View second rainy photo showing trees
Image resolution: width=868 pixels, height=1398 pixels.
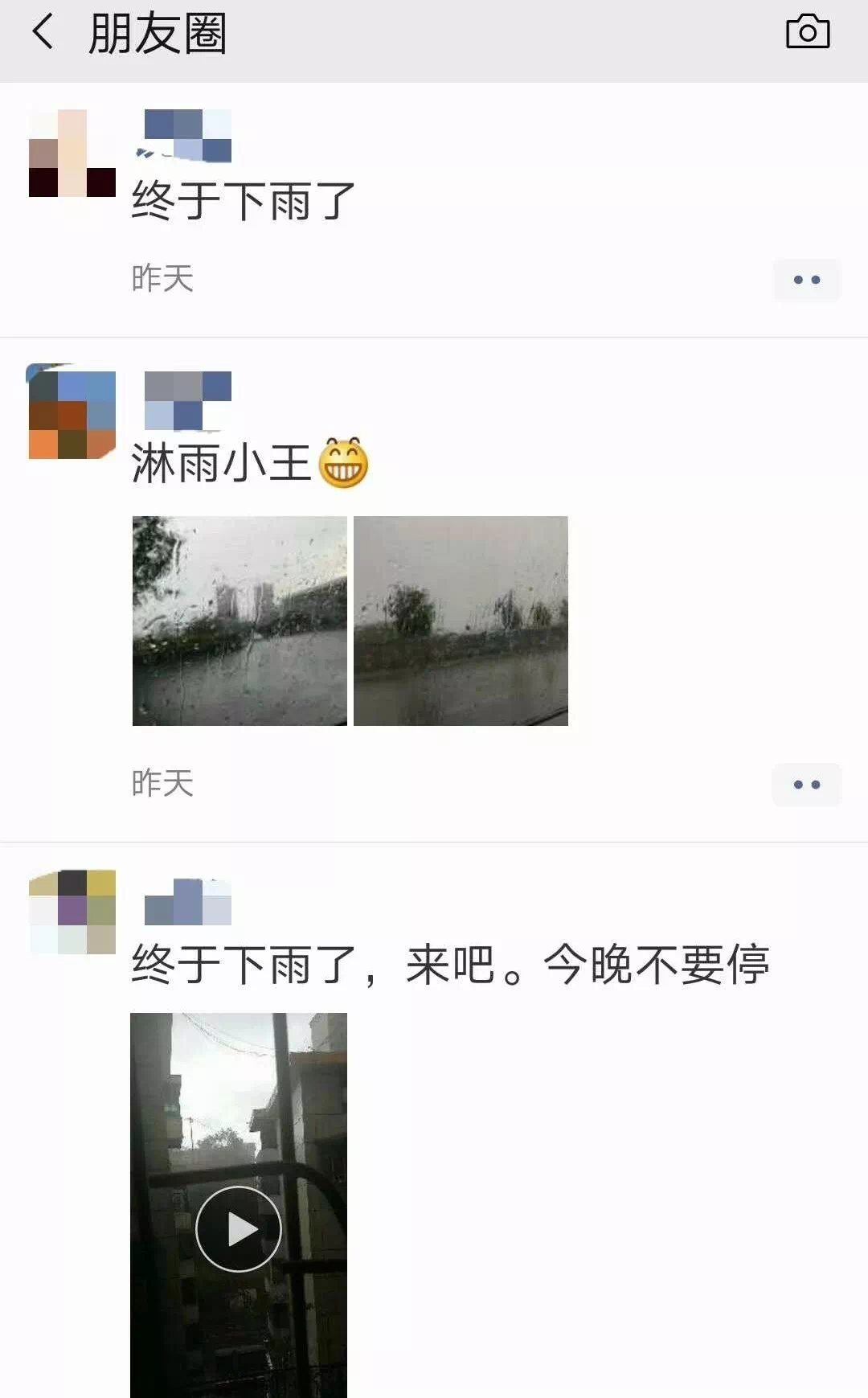461,621
